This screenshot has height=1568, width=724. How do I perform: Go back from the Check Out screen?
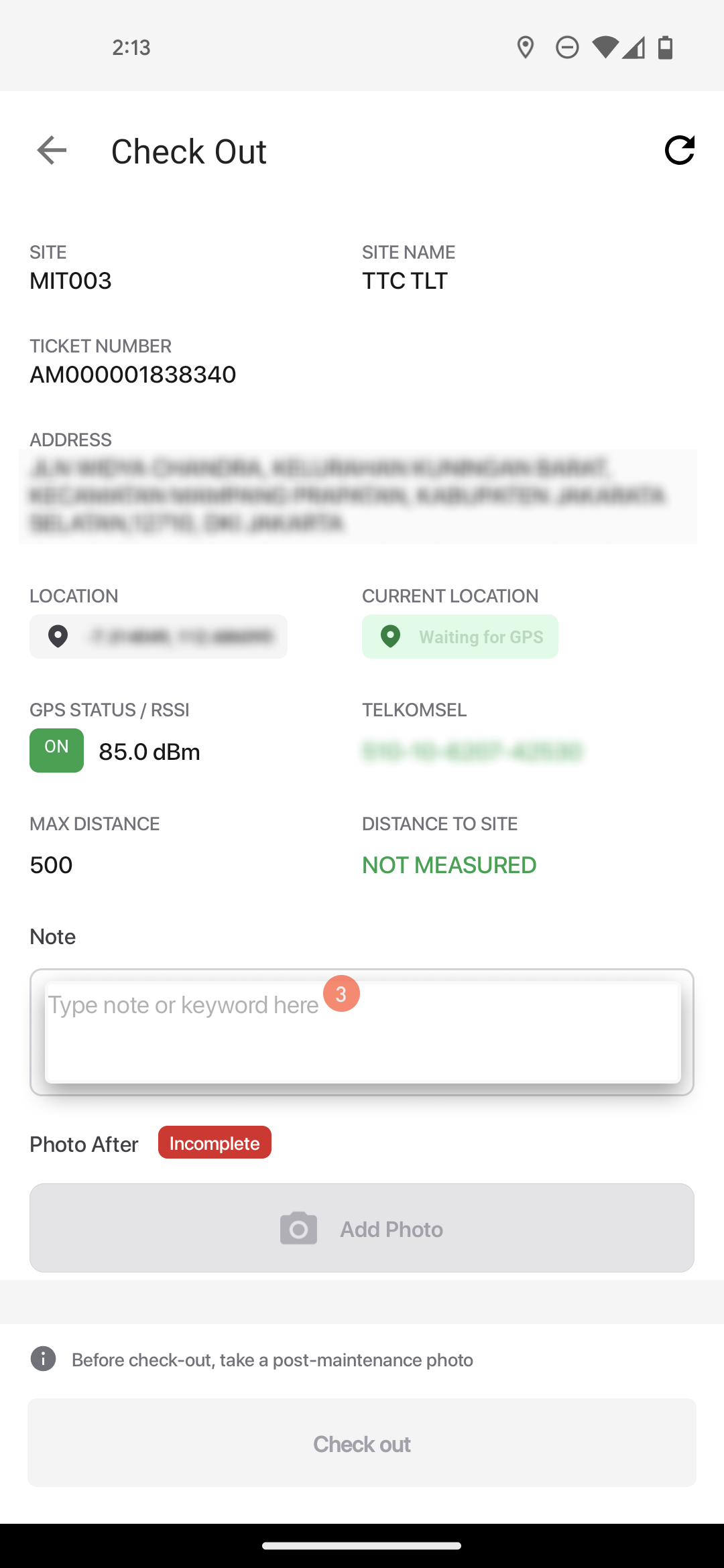(x=52, y=150)
